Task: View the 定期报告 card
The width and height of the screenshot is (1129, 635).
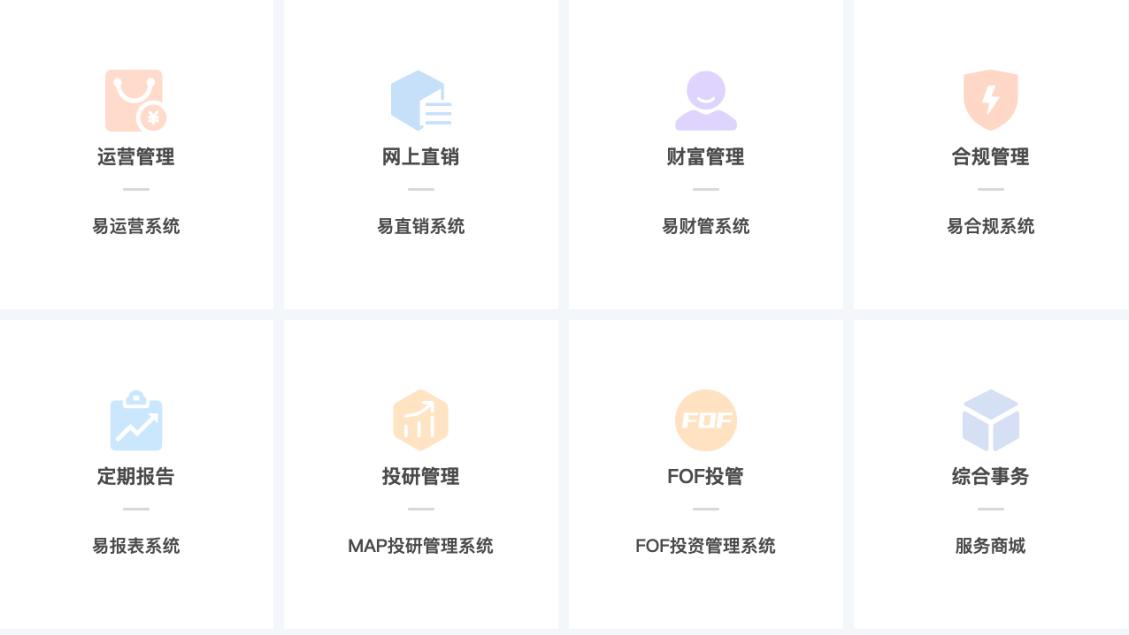Action: coord(136,476)
